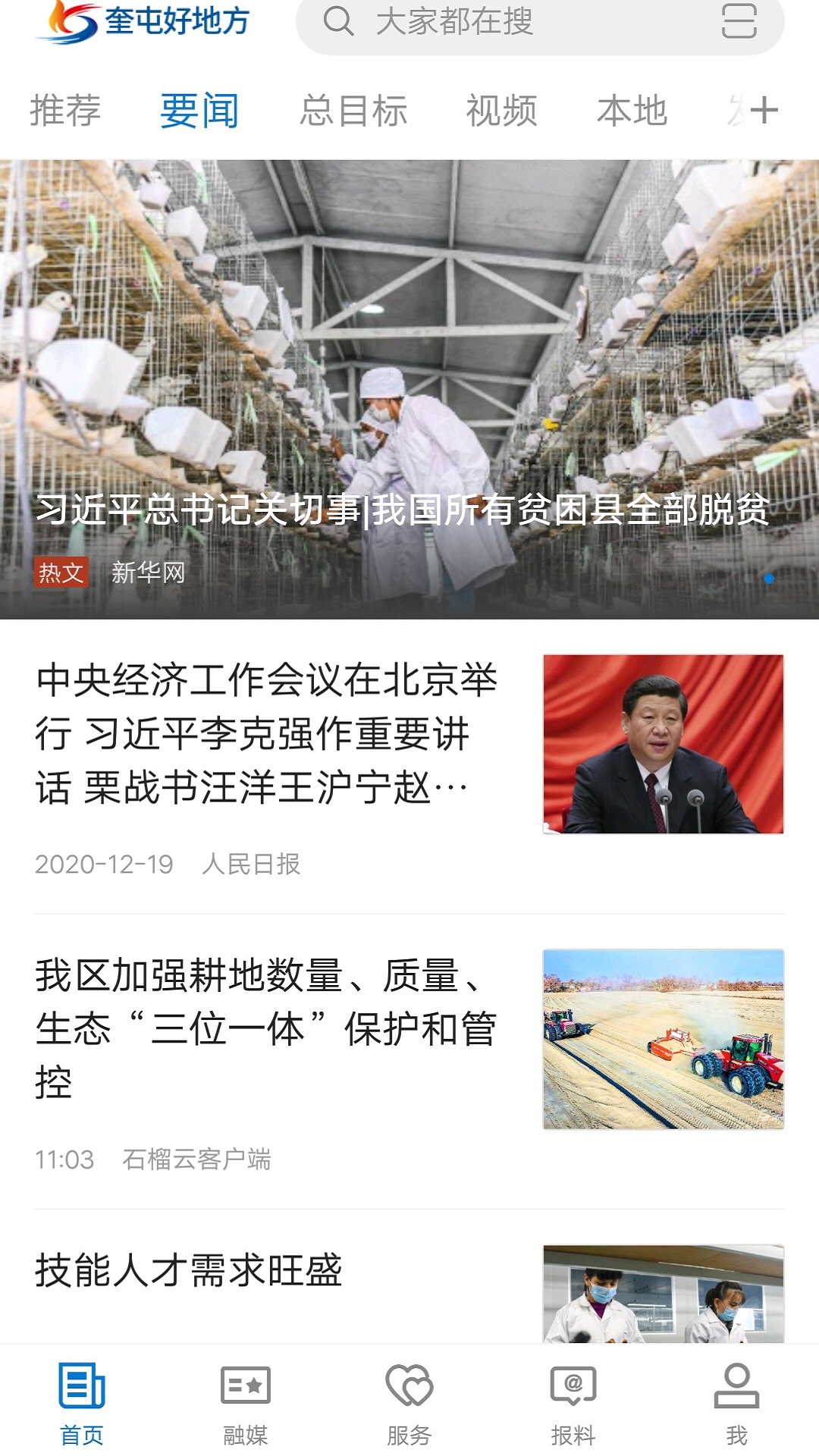
Task: View the 技能人才需求旺盛 story
Action: coord(190,1271)
